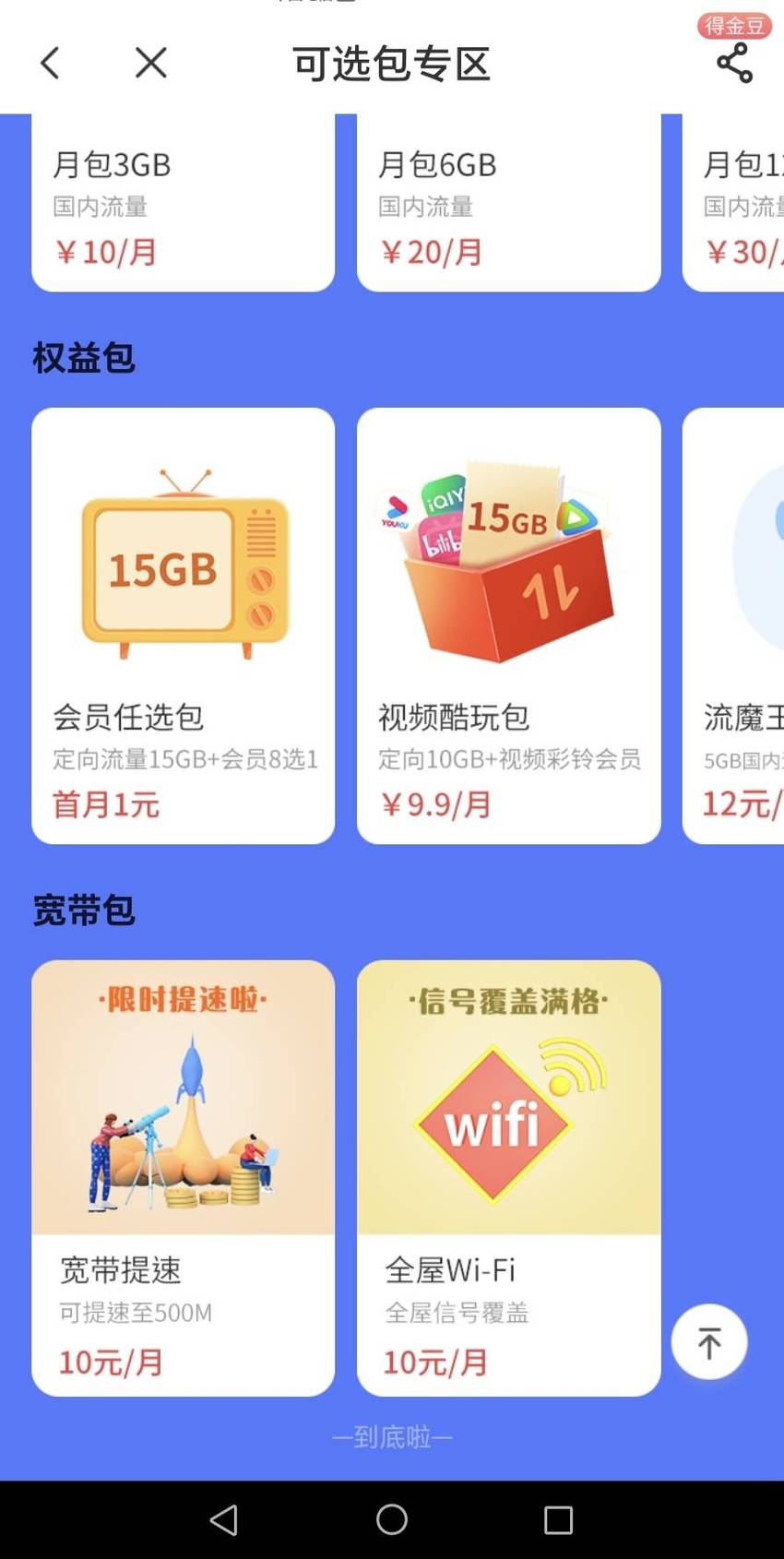Open the 流魔王 package card
Viewport: 784px width, 1559px height.
(x=733, y=625)
